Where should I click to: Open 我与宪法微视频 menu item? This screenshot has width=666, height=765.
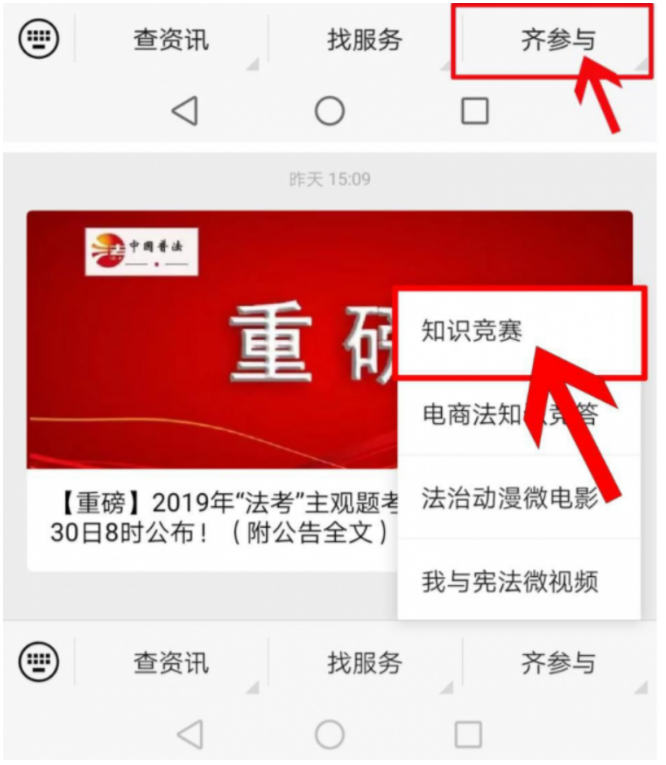tap(510, 581)
